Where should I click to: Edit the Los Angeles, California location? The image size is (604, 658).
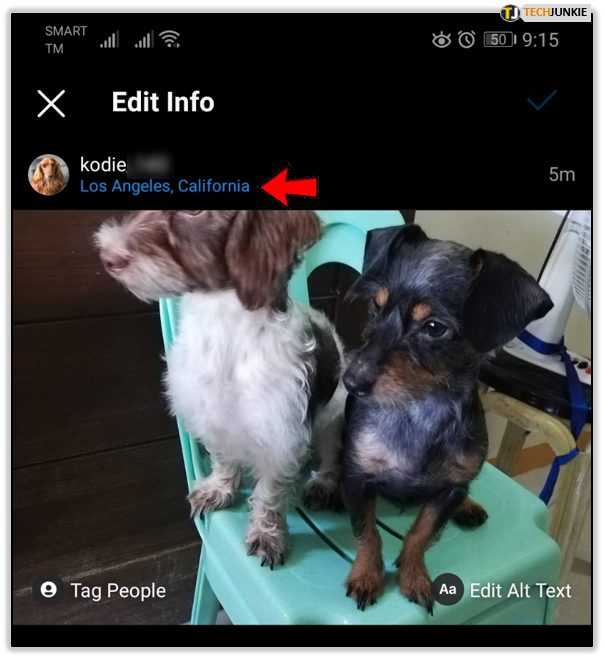(x=165, y=187)
